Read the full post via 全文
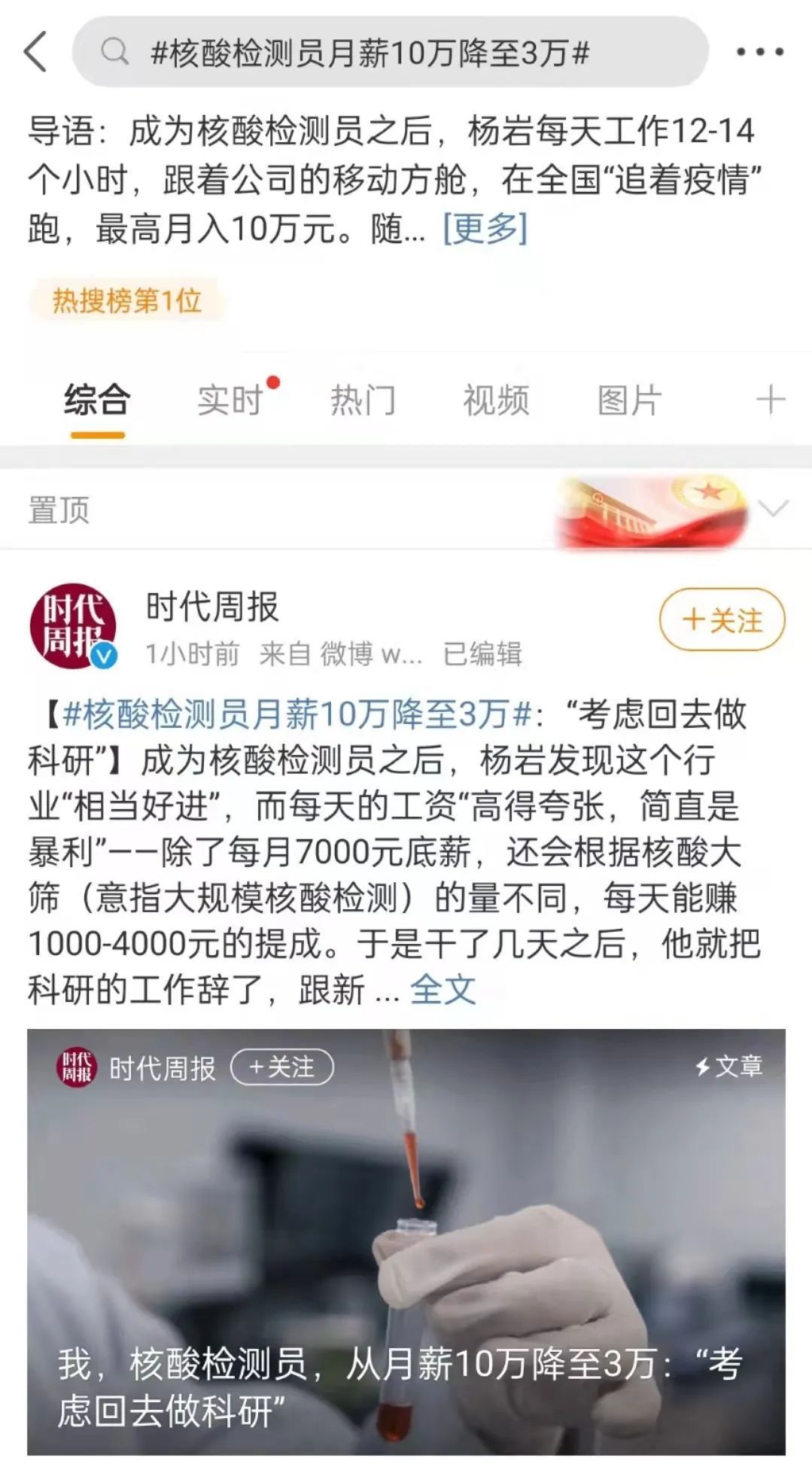This screenshot has width=812, height=1464. [x=442, y=989]
